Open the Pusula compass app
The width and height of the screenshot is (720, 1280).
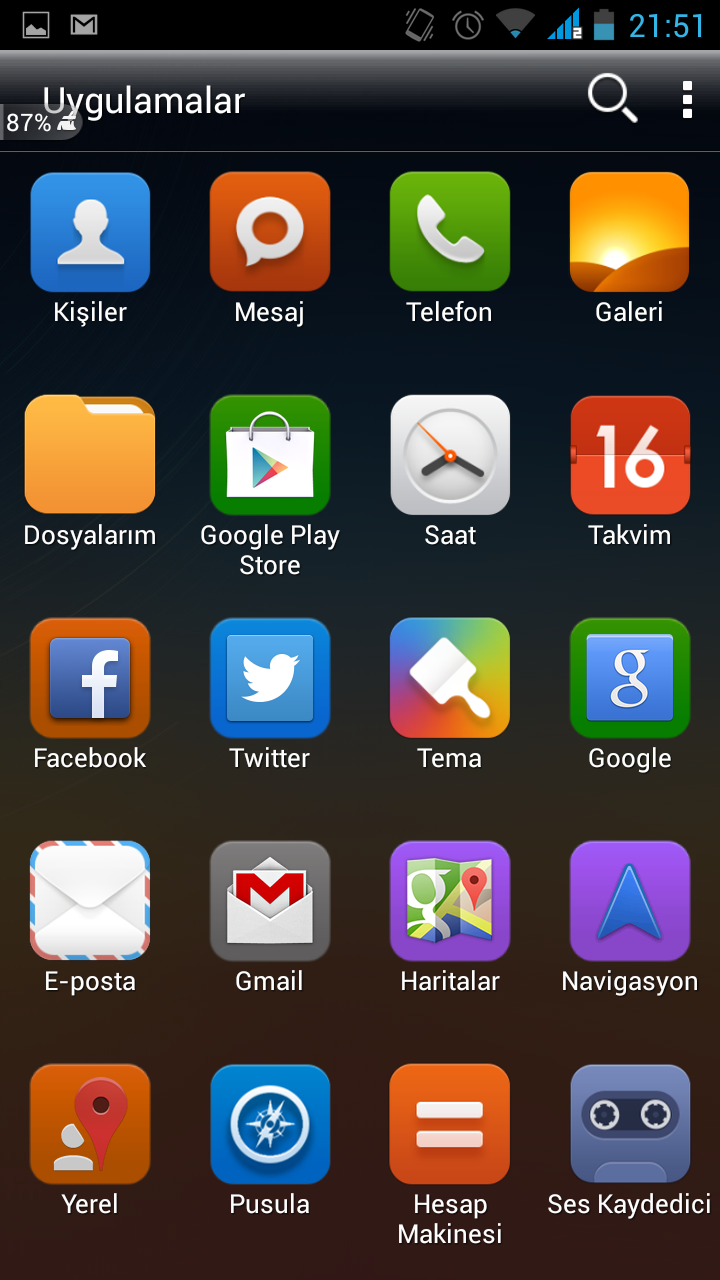point(270,1124)
